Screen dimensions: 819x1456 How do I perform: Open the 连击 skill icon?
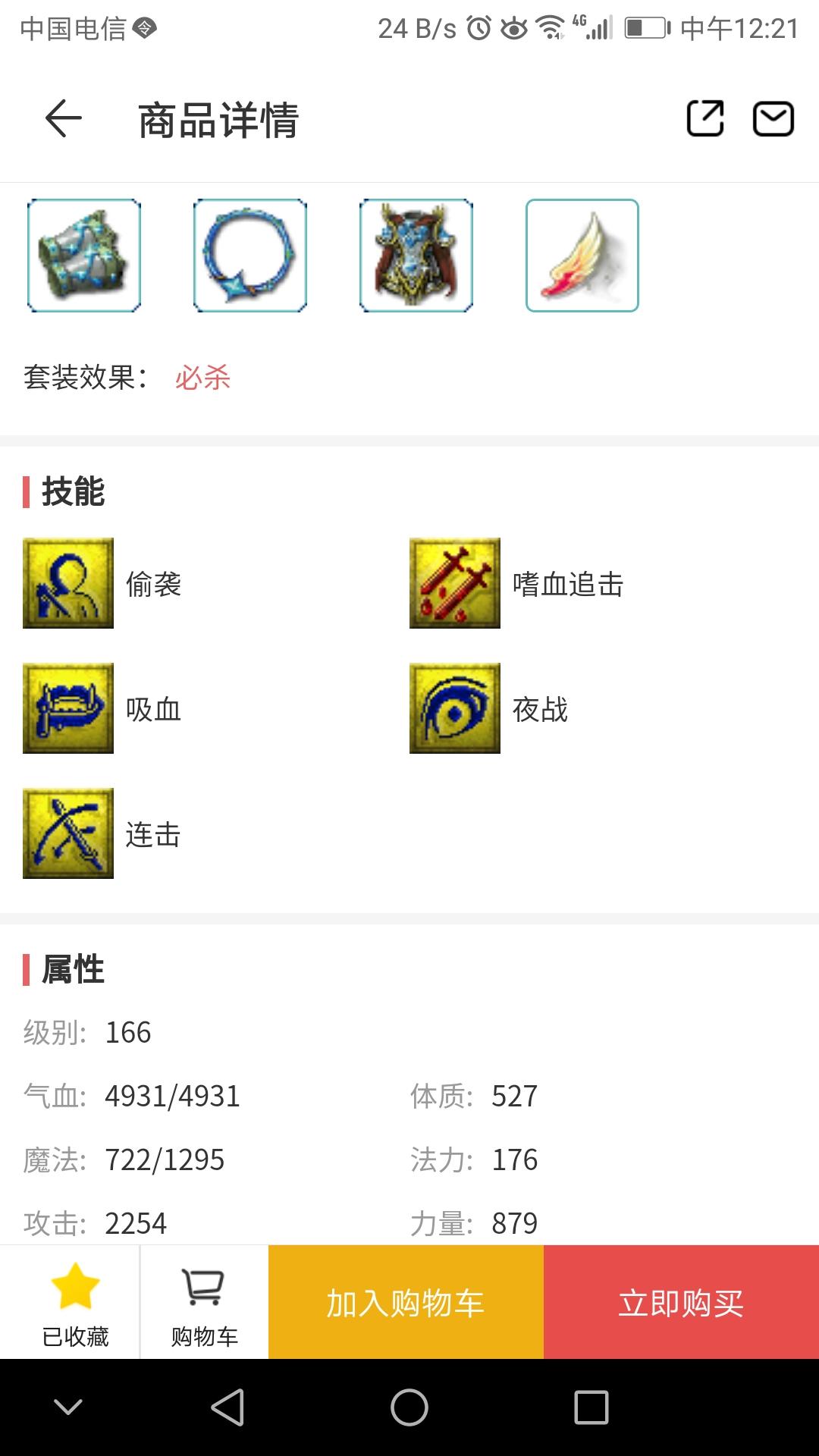click(x=68, y=833)
